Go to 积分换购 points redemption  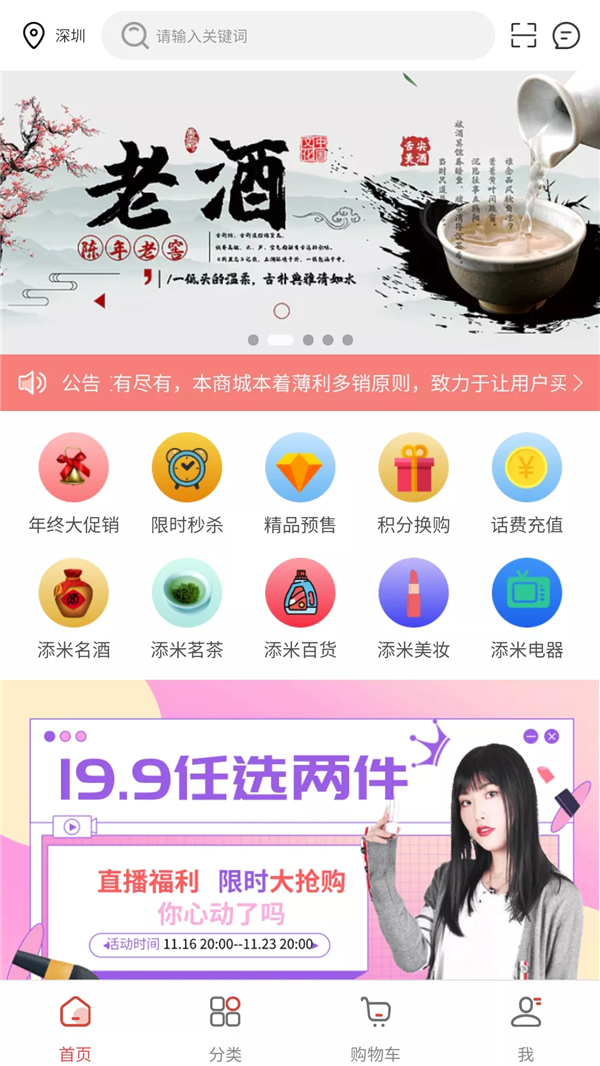tap(413, 482)
